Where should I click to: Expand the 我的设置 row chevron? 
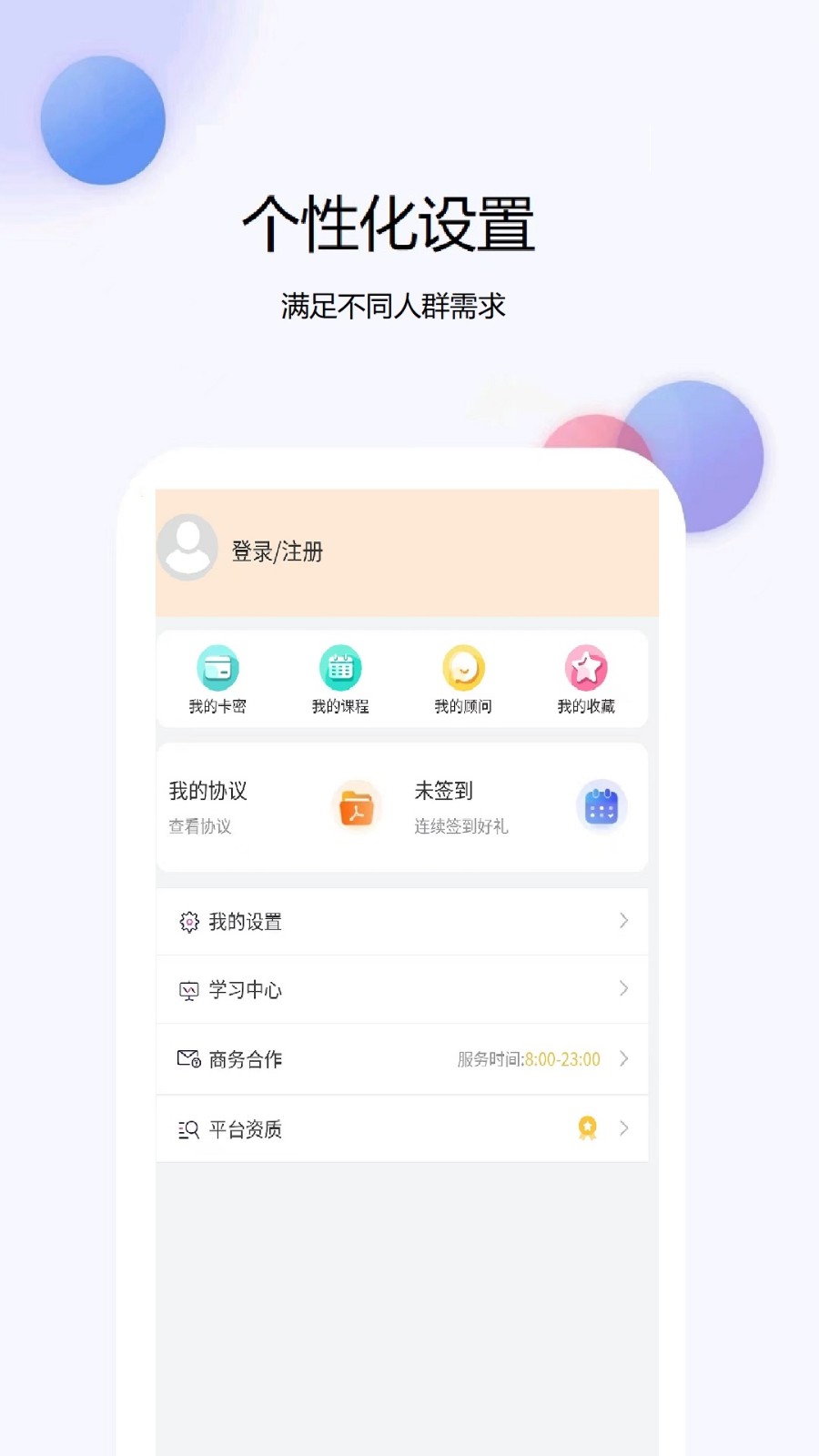622,921
